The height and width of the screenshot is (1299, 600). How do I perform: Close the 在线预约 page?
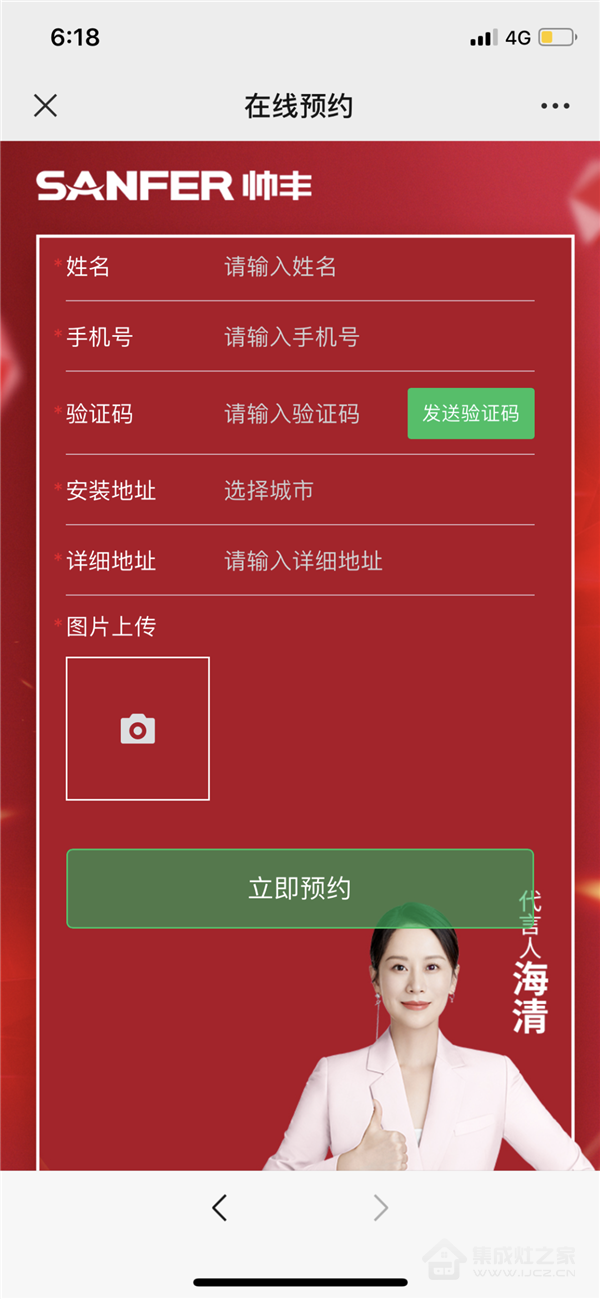click(45, 106)
